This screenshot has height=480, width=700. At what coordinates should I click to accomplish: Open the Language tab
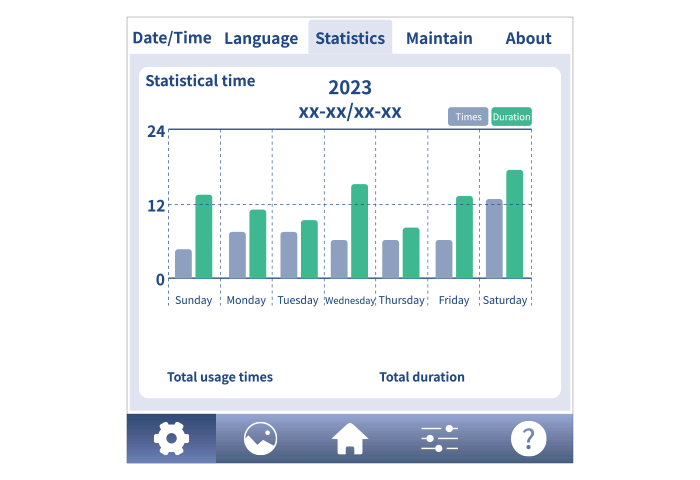(261, 38)
